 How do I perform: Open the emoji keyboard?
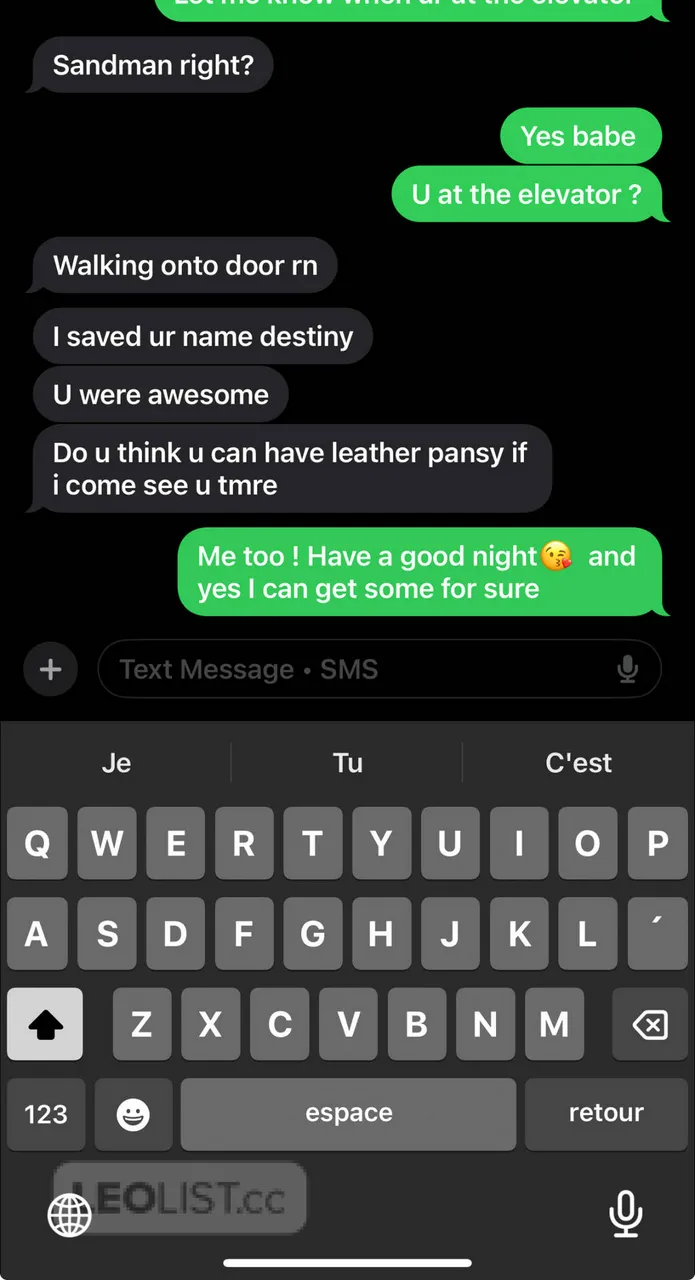point(133,1114)
